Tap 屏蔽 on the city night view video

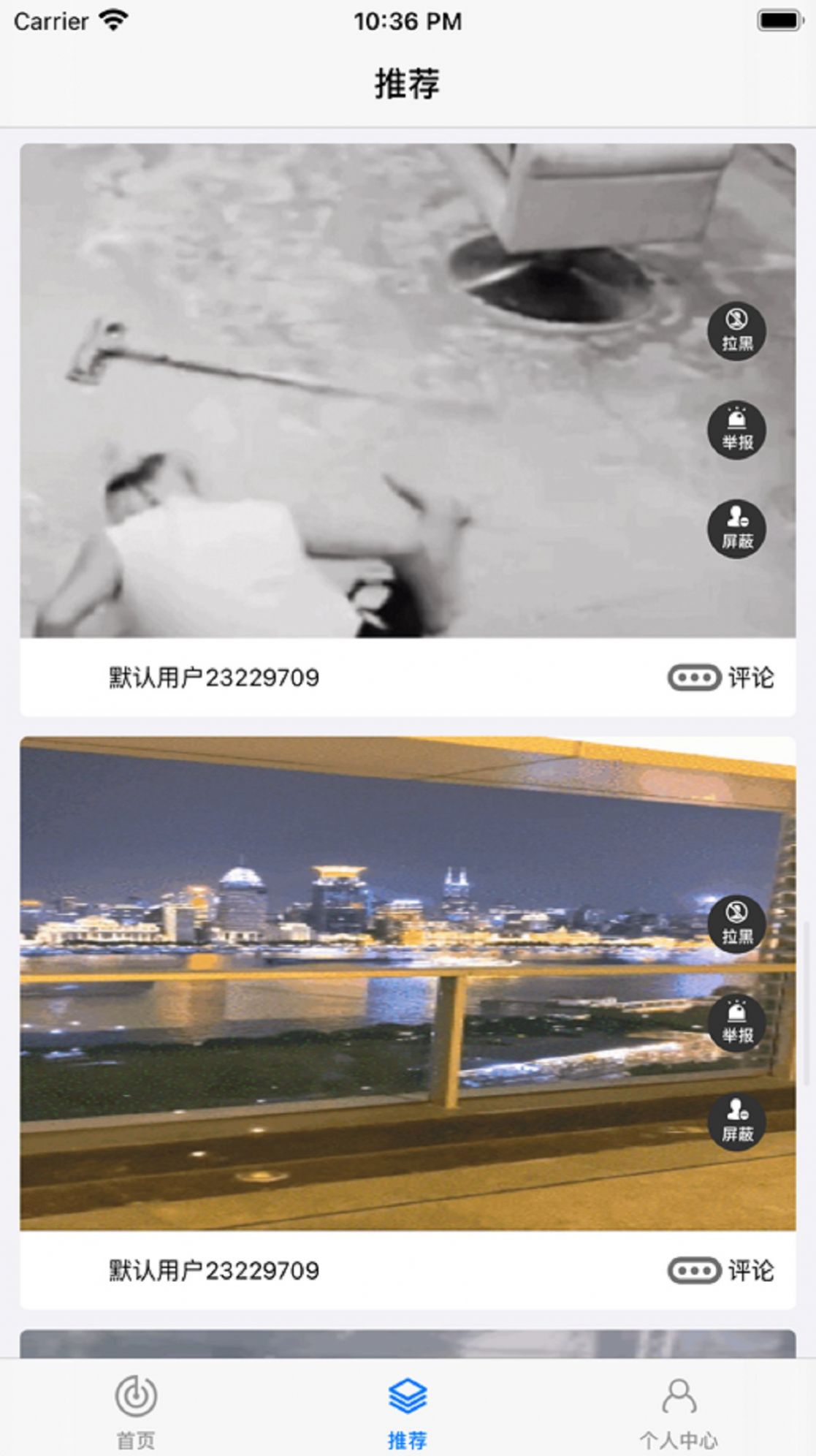point(736,1123)
